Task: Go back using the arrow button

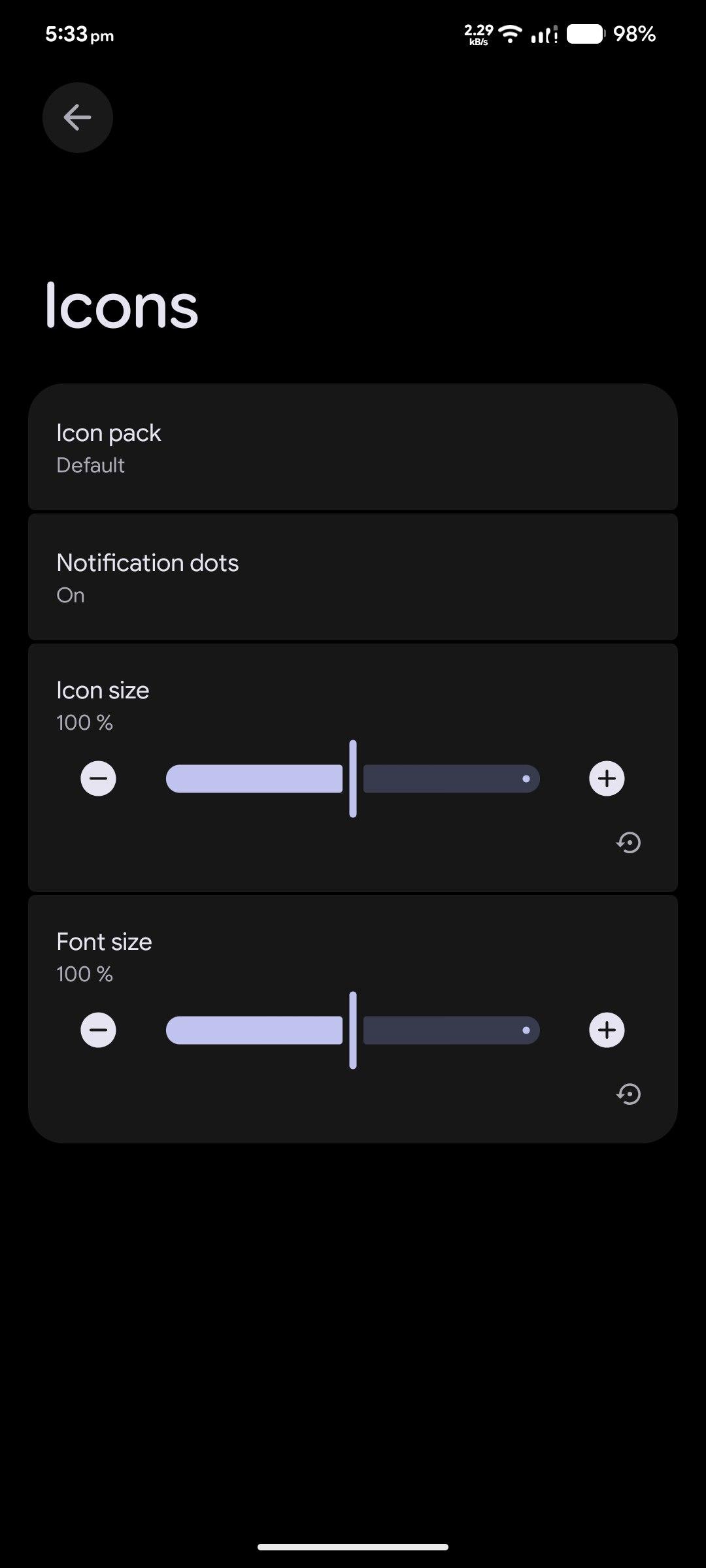Action: click(78, 118)
